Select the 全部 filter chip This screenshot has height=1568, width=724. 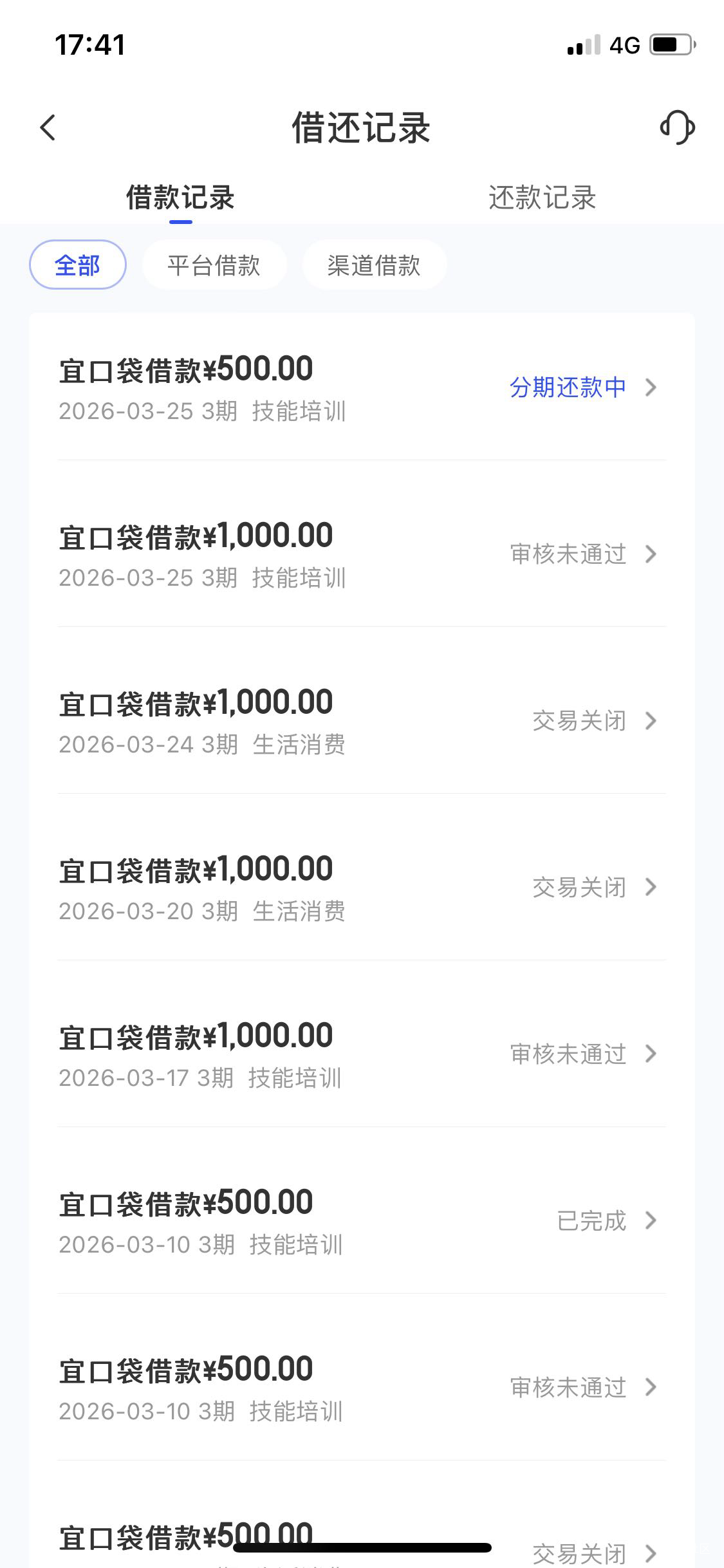pos(77,265)
